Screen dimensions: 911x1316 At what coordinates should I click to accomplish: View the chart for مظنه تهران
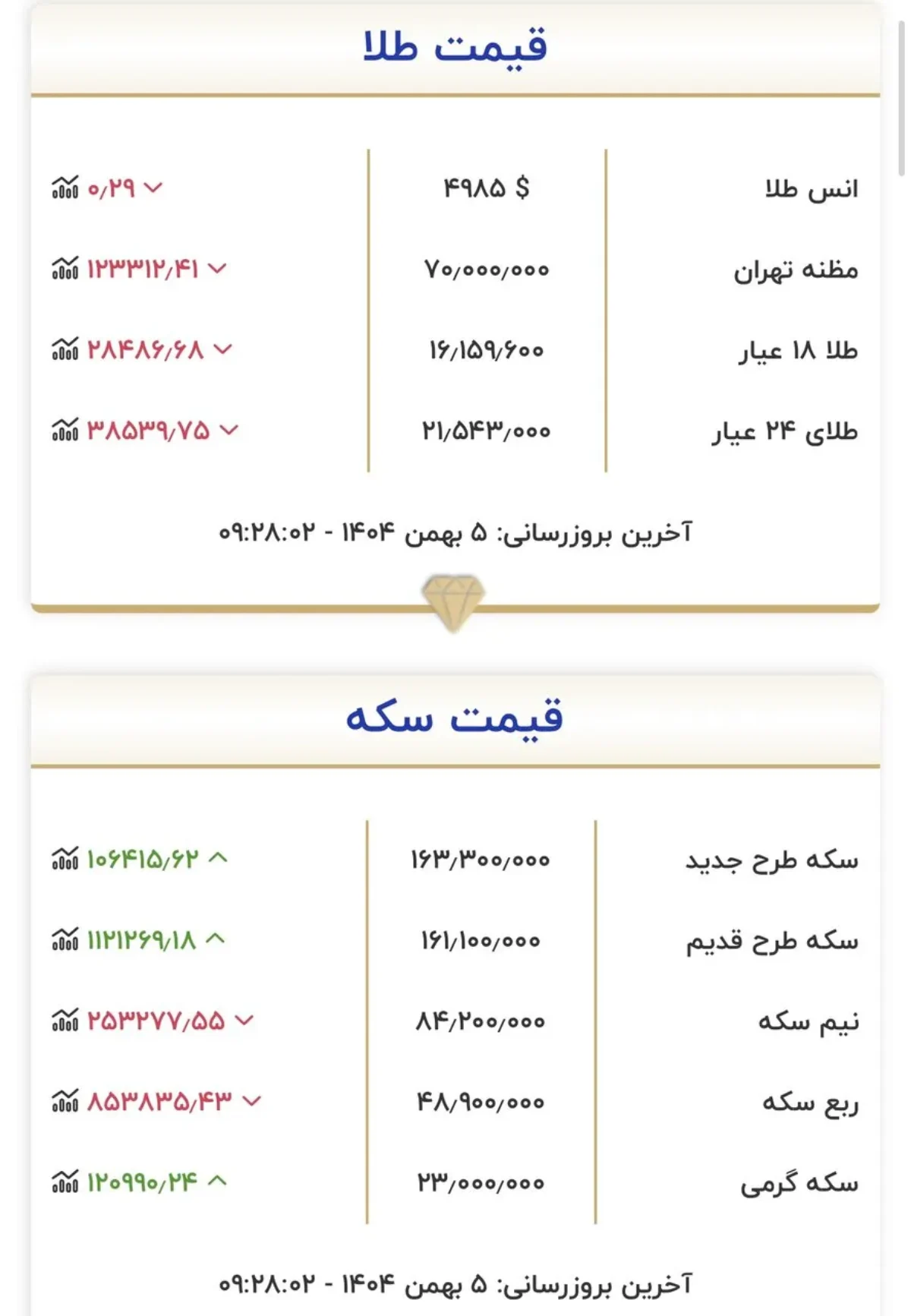pos(65,268)
